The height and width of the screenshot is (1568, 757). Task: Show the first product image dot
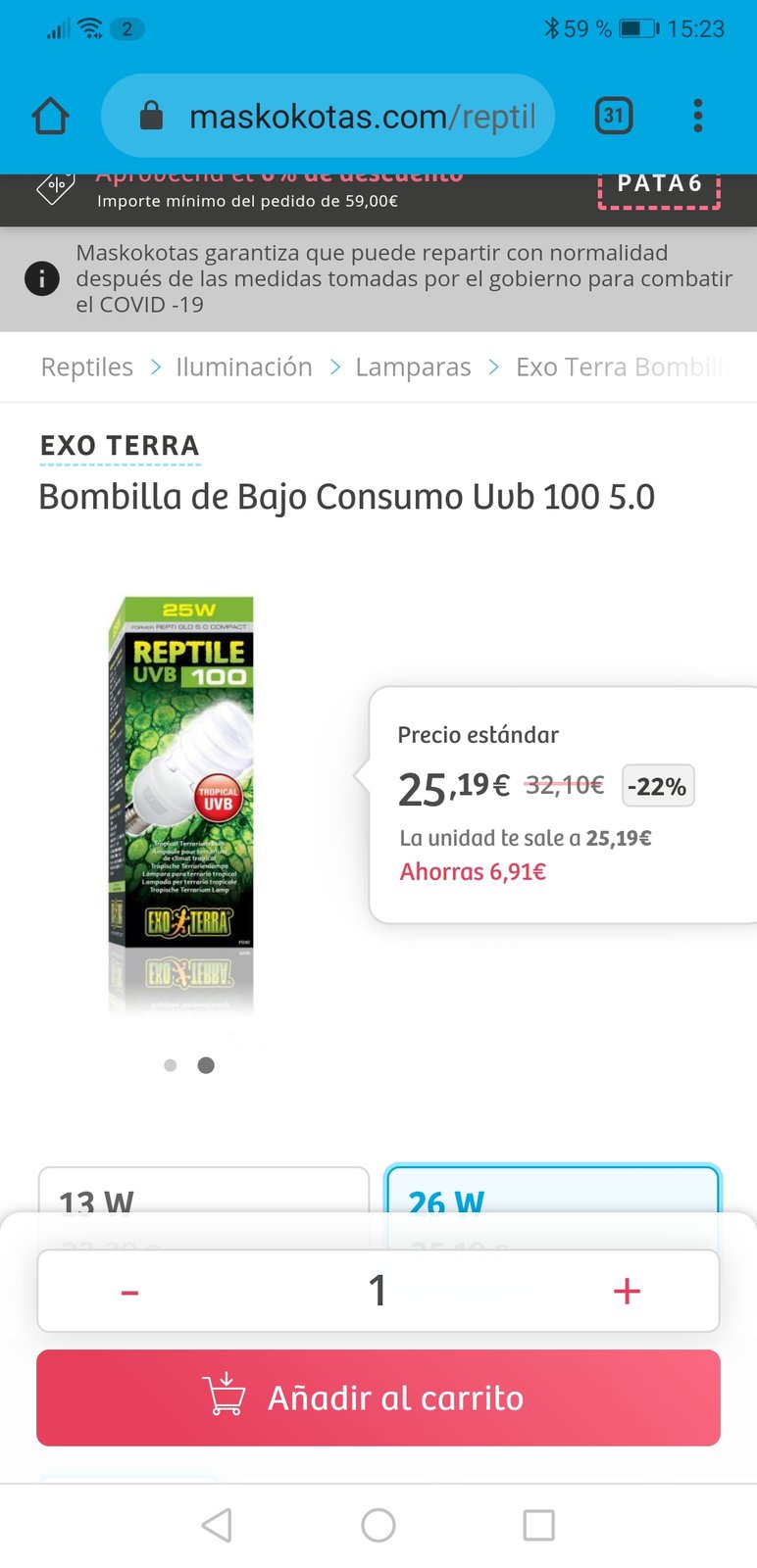coord(171,1065)
